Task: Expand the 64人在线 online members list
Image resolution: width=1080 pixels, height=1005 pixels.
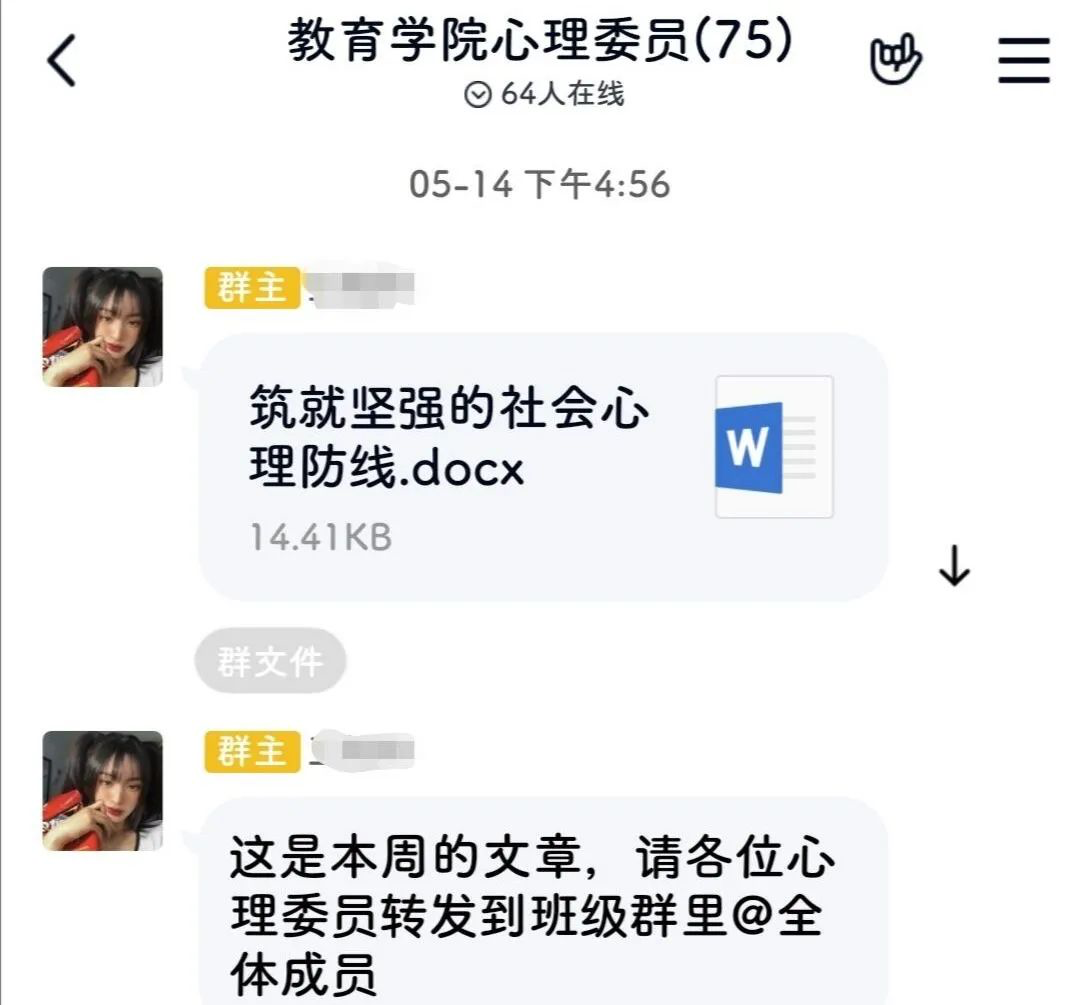Action: click(544, 94)
